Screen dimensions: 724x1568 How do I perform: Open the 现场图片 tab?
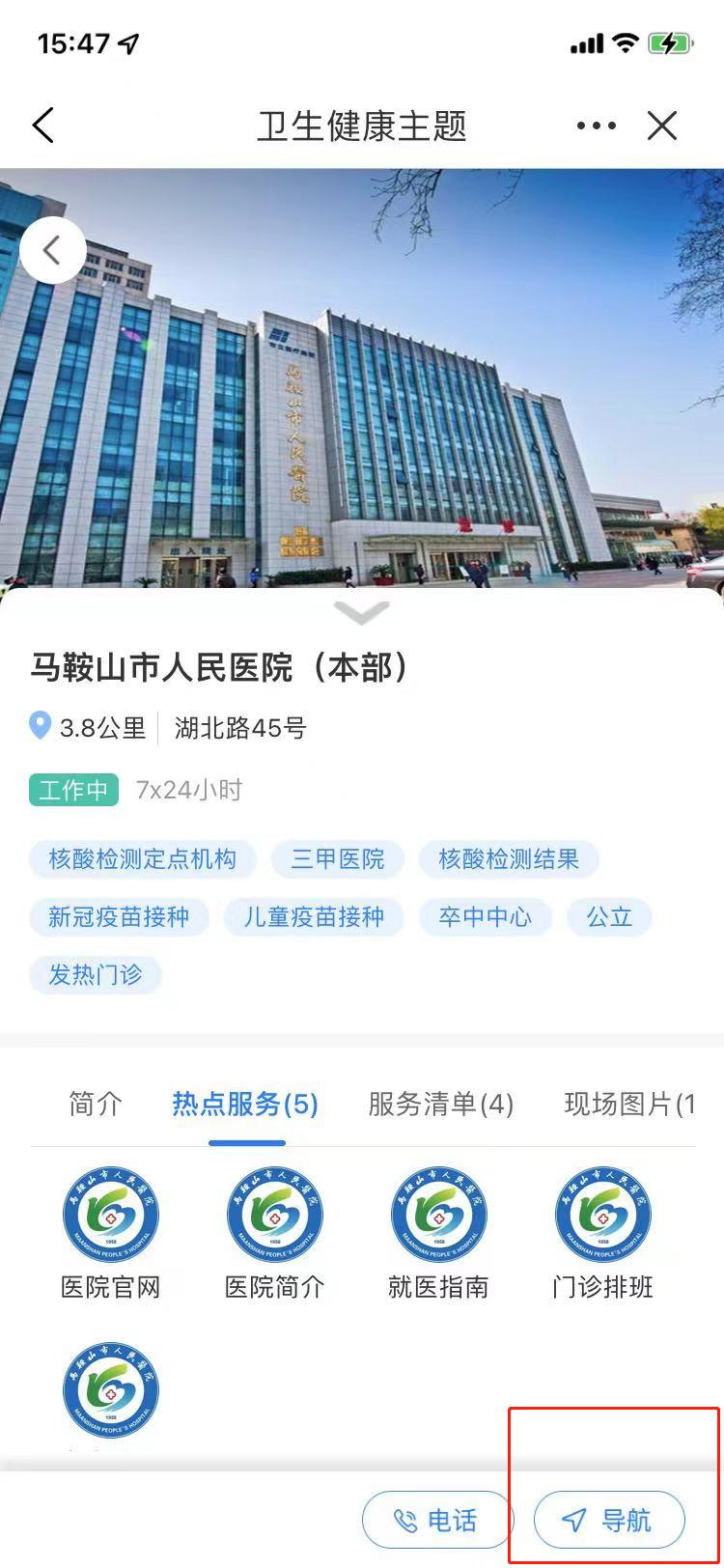(628, 1104)
